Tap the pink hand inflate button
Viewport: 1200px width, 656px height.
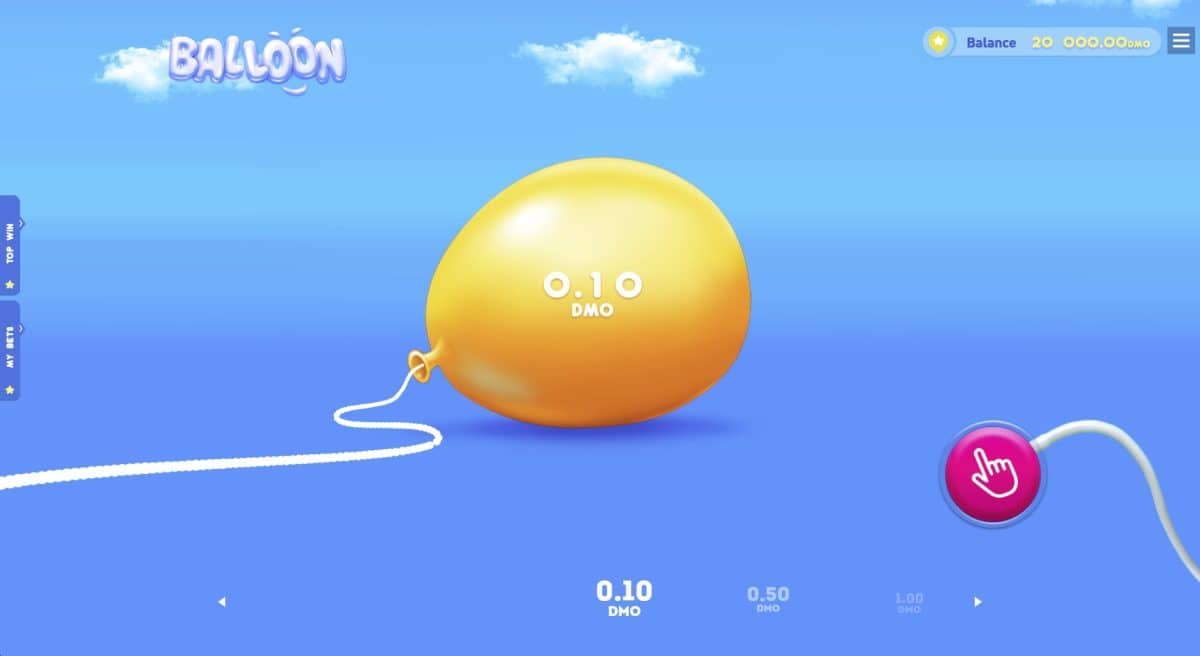point(993,472)
